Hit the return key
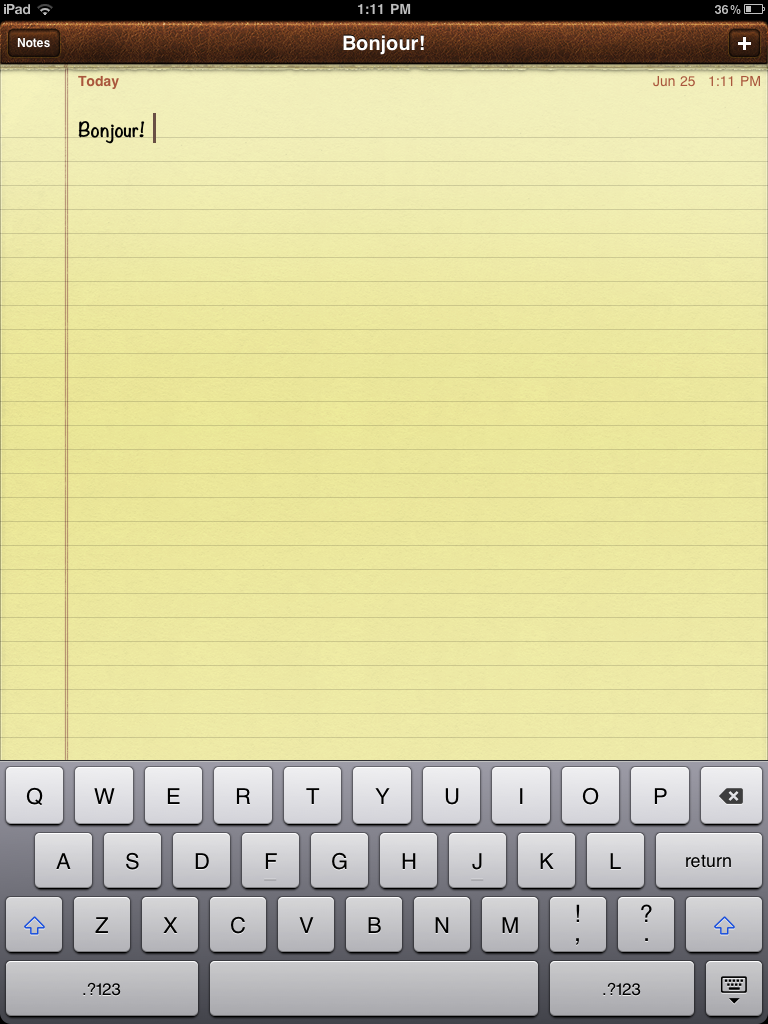The width and height of the screenshot is (768, 1024). [708, 861]
